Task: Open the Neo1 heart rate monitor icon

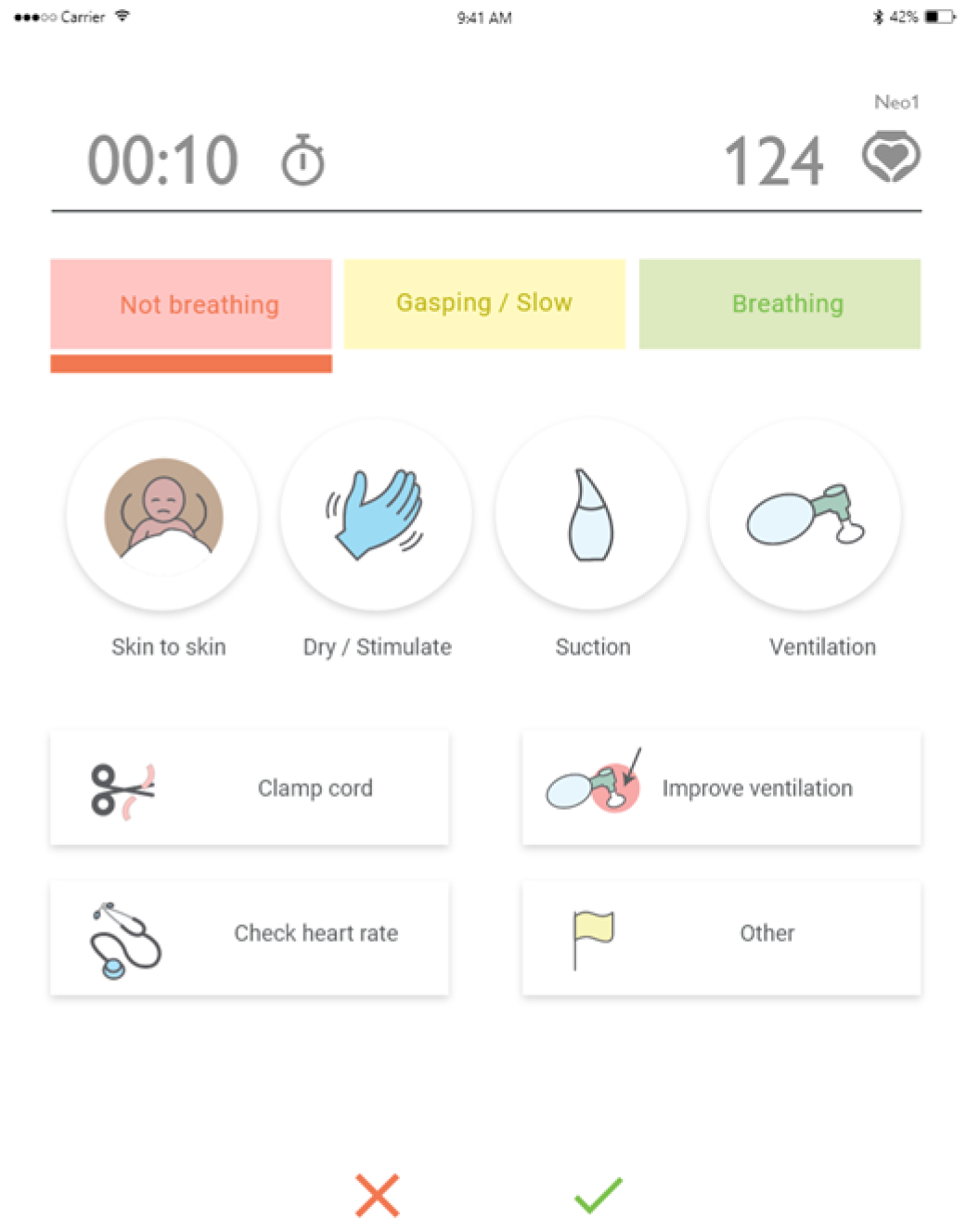Action: coord(891,156)
